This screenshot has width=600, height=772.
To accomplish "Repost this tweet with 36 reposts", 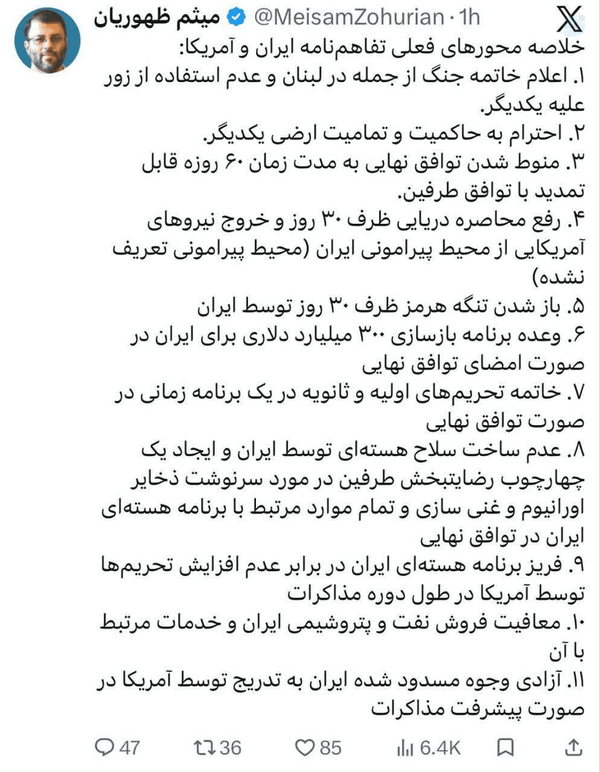I will click(218, 747).
